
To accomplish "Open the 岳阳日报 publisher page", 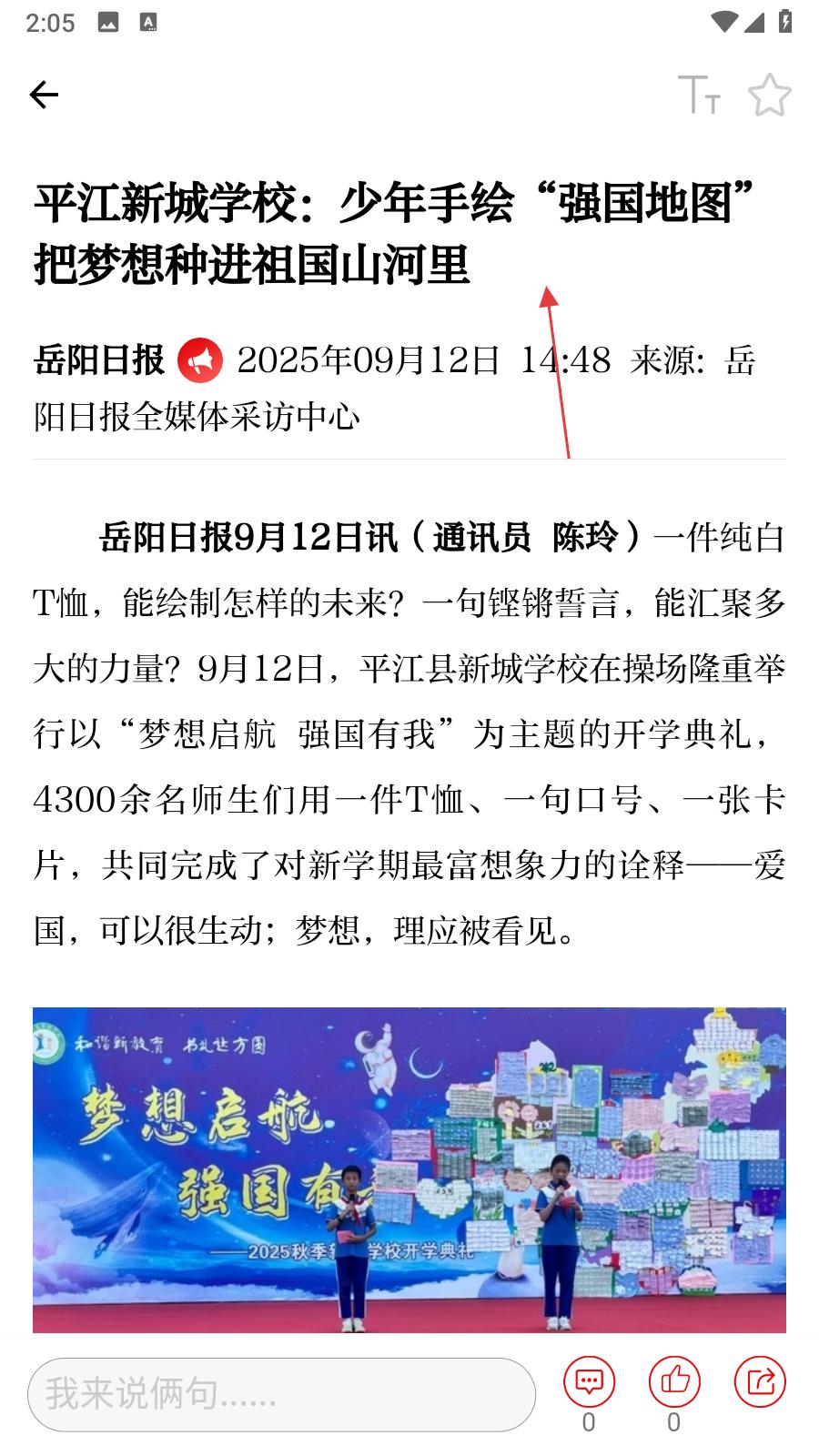I will [99, 360].
